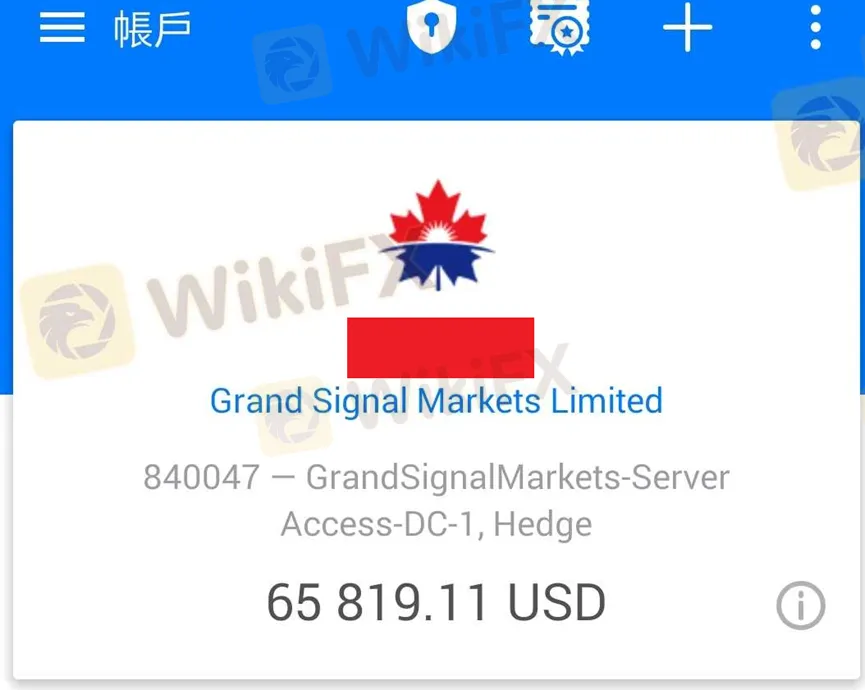Image resolution: width=865 pixels, height=690 pixels.
Task: Open the navigation drawer menu
Action: coord(62,27)
